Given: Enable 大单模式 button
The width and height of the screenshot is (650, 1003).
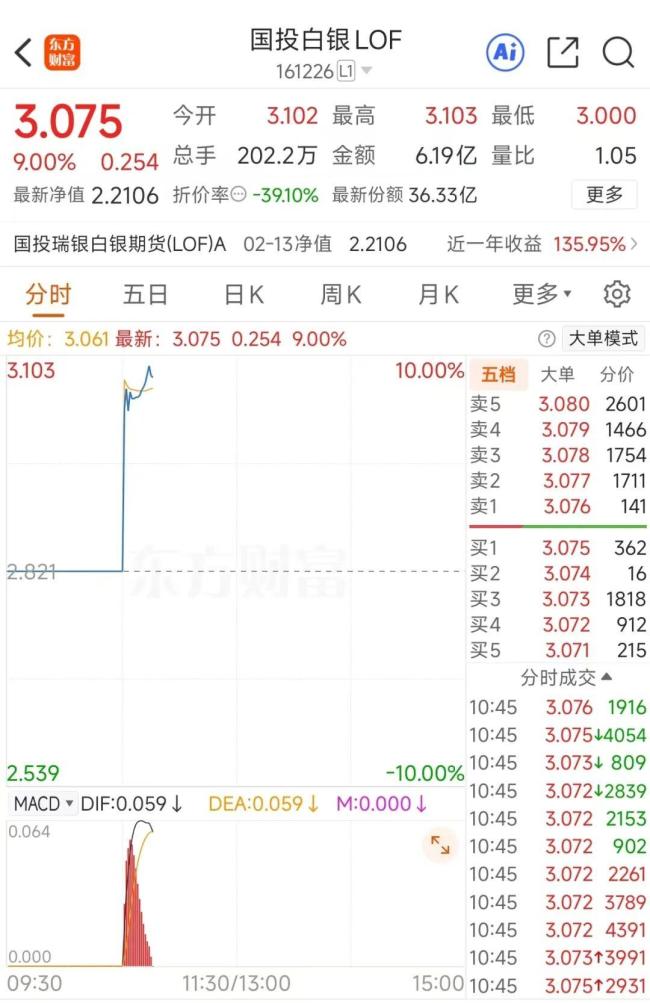Looking at the screenshot, I should click(x=603, y=338).
